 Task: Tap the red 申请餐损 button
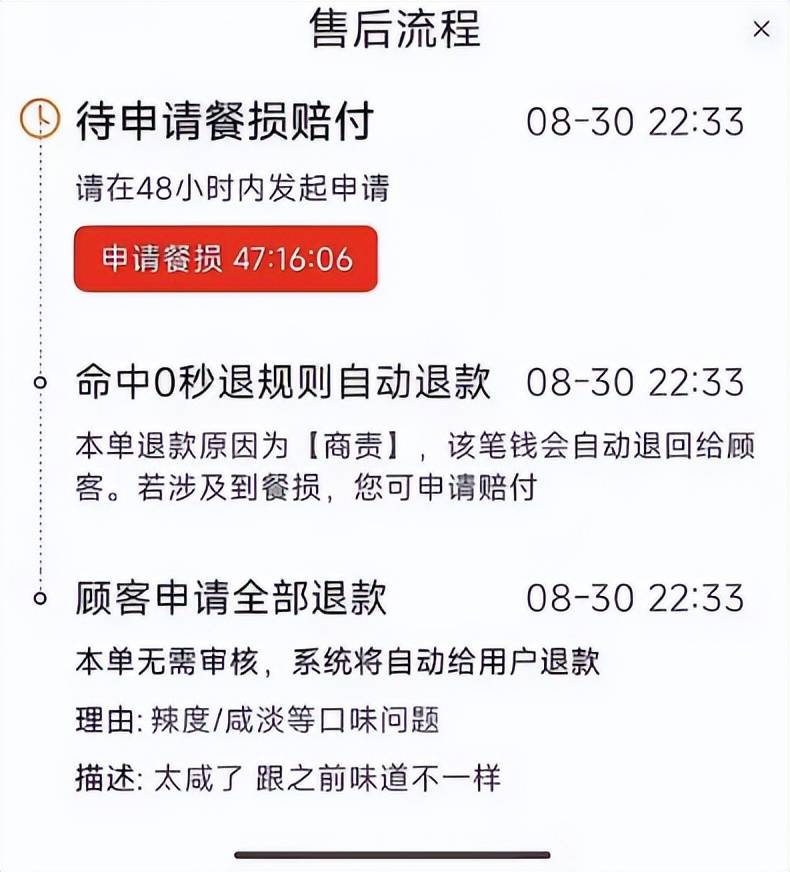pos(226,259)
